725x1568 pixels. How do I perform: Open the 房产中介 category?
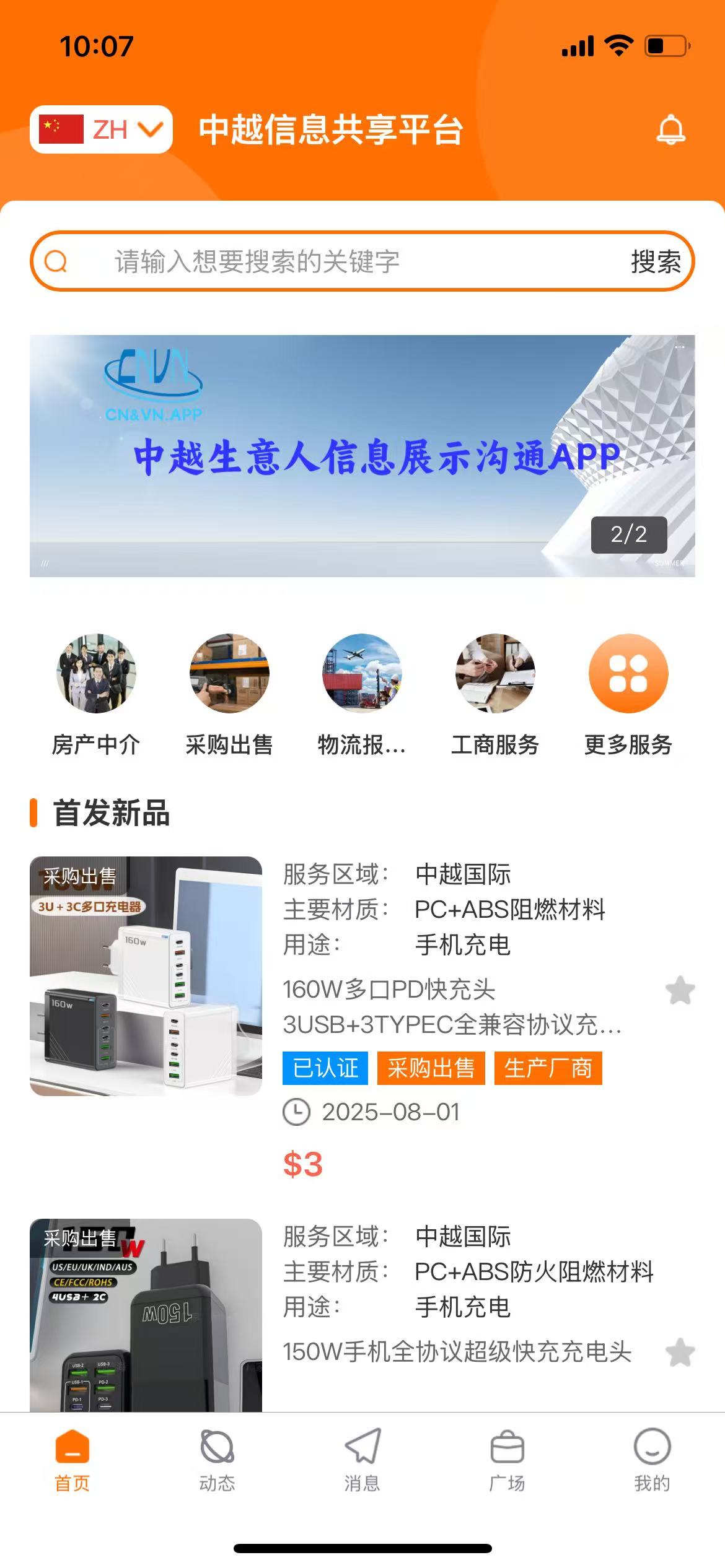(96, 694)
